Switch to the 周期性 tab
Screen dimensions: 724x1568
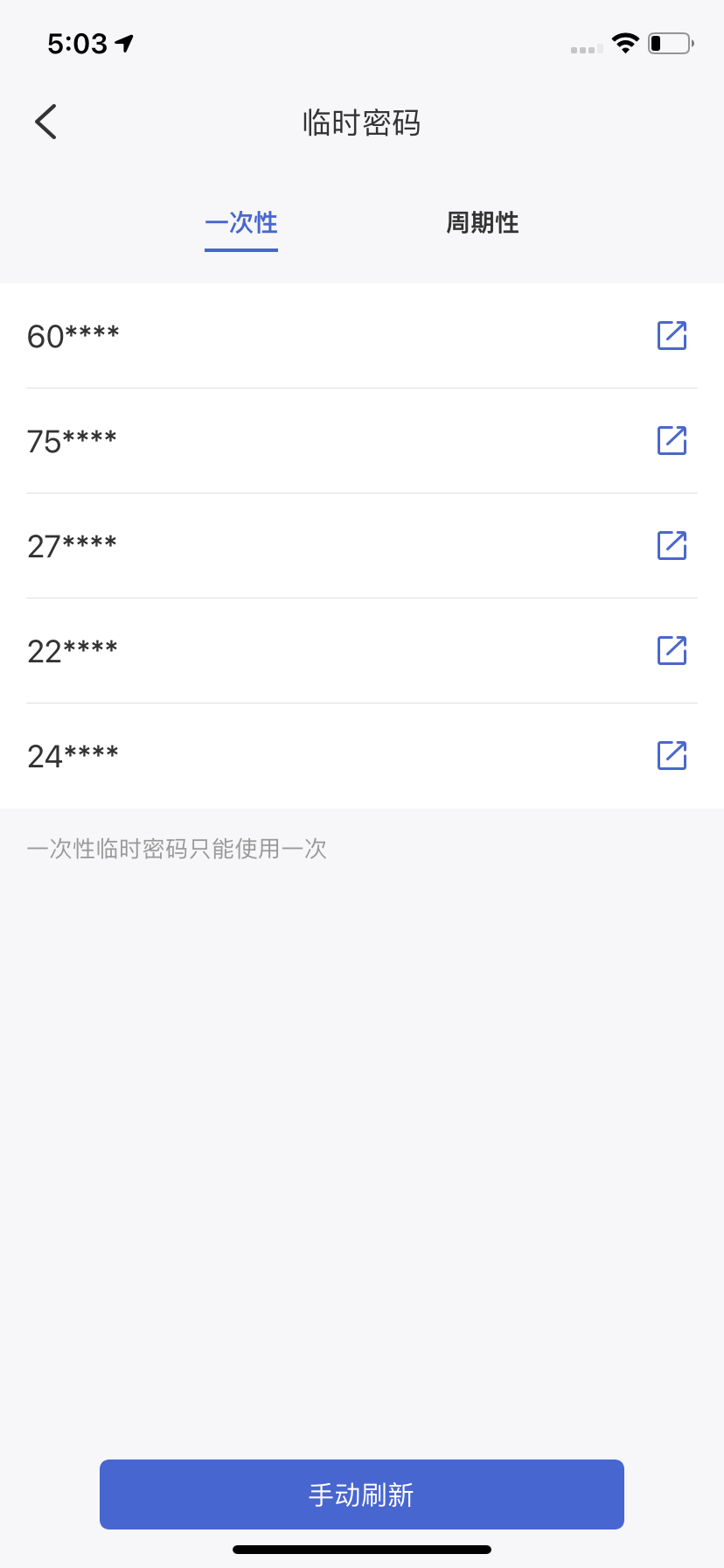pos(483,223)
